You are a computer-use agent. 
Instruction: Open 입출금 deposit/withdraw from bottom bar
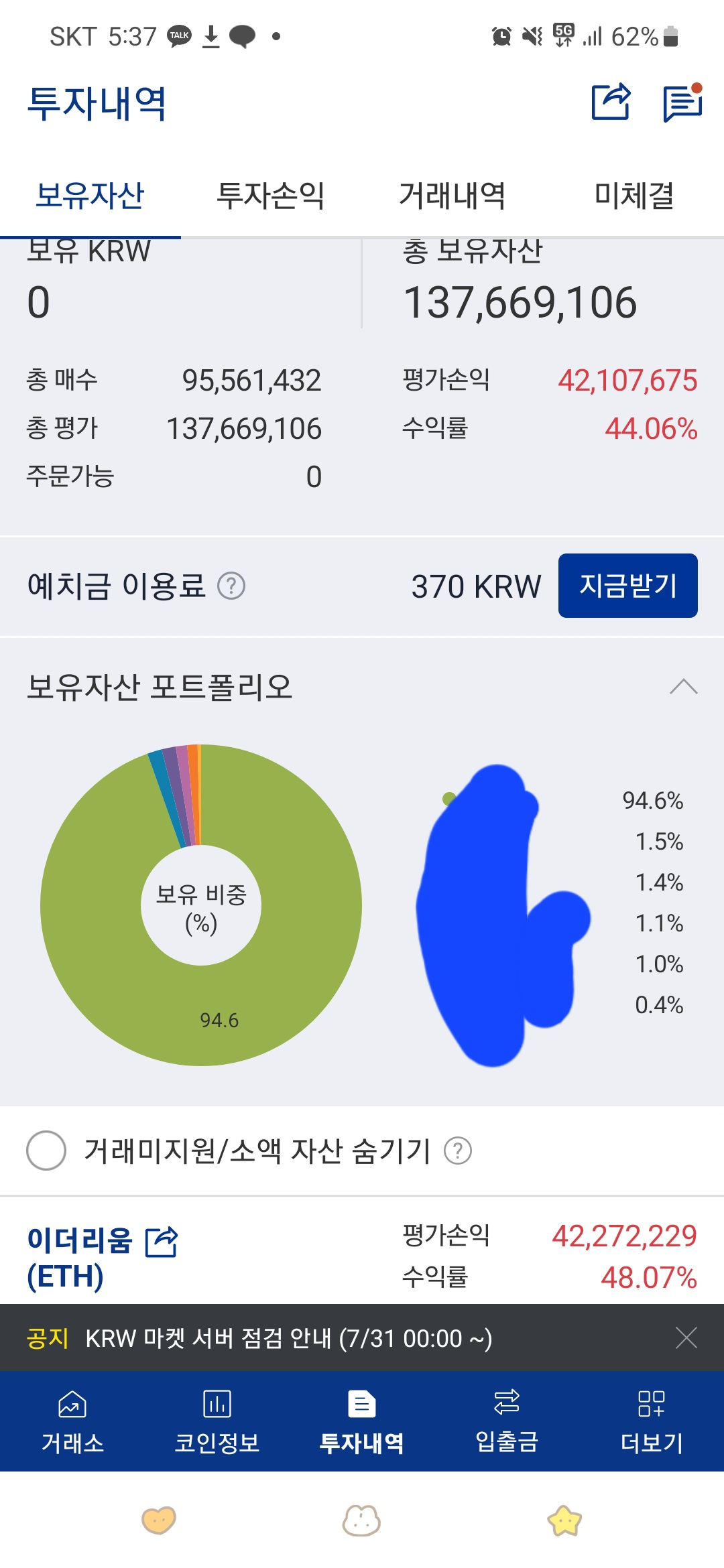[507, 1411]
